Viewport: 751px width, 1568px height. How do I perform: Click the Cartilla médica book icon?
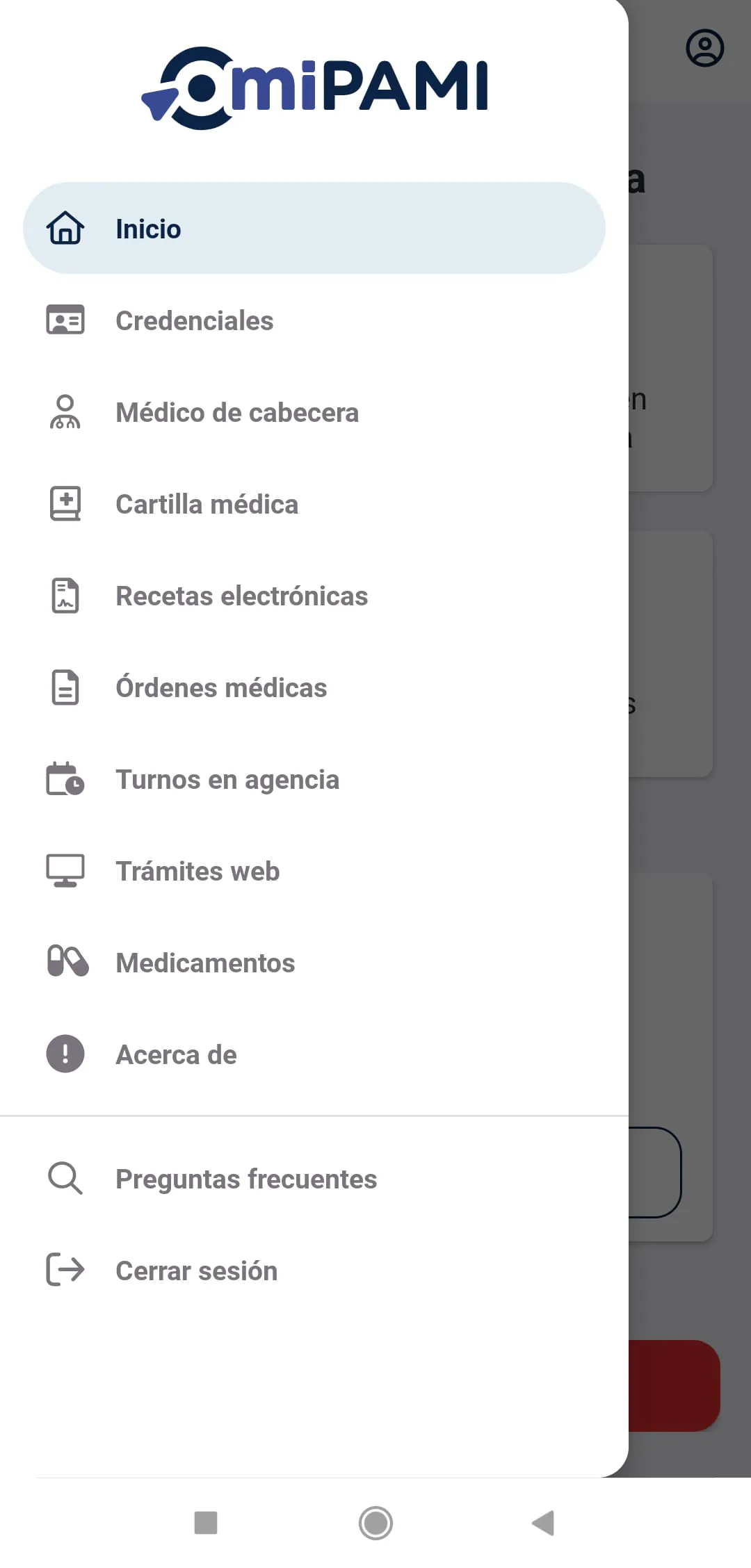pyautogui.click(x=65, y=503)
